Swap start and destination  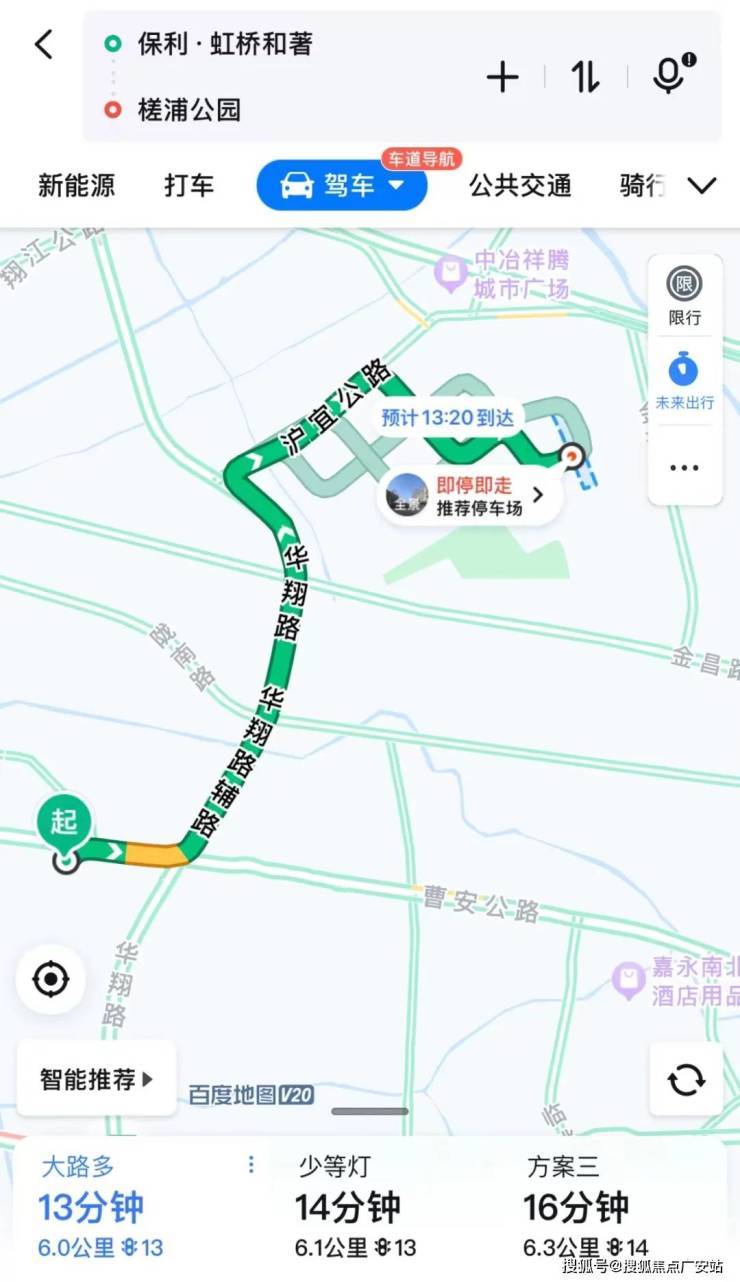pos(585,77)
